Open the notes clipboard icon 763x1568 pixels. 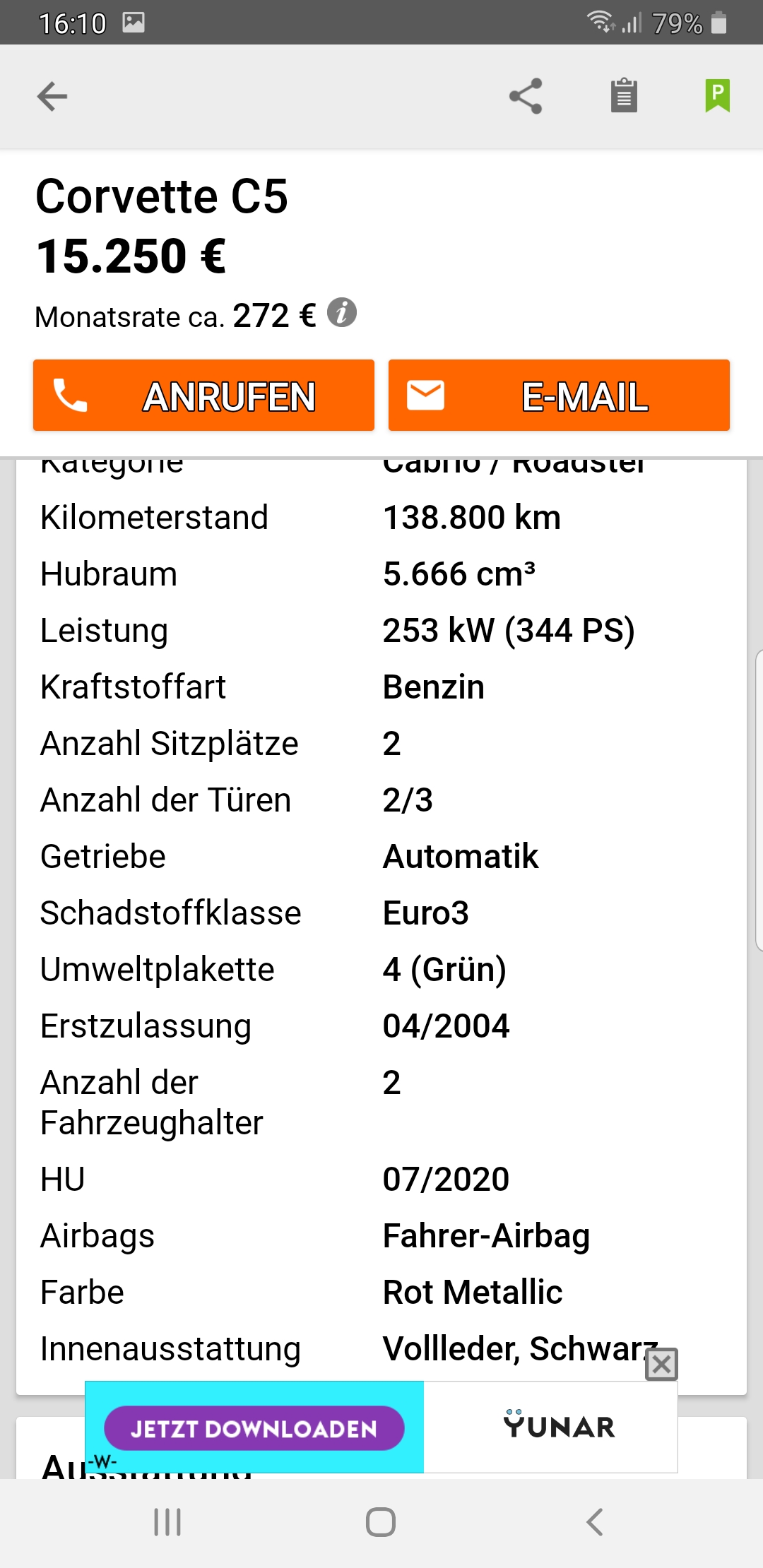pos(624,95)
